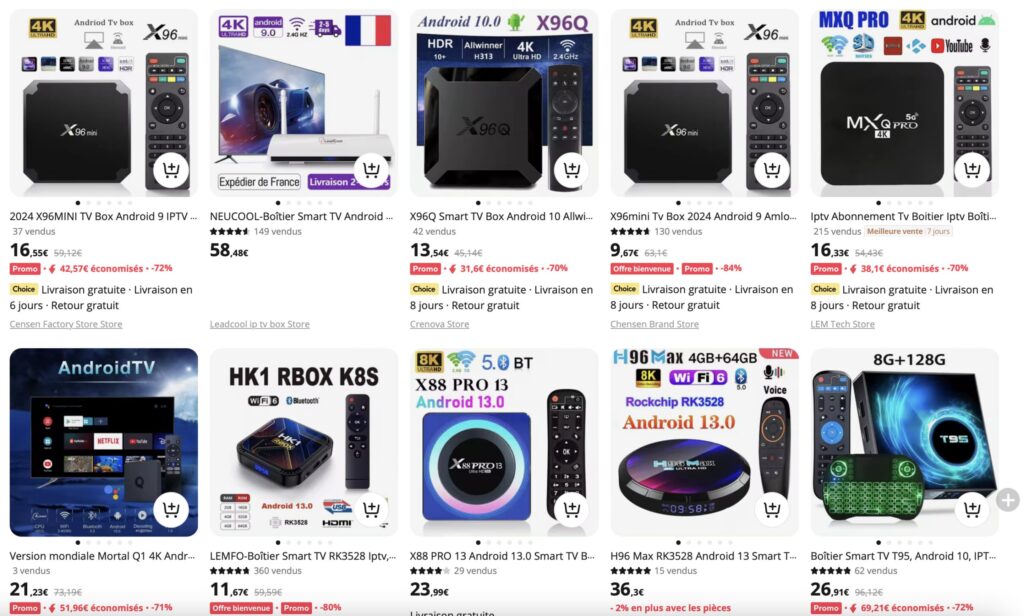Viewport: 1024px width, 616px height.
Task: Add Mortal Q1 4K box to cart
Action: point(171,510)
